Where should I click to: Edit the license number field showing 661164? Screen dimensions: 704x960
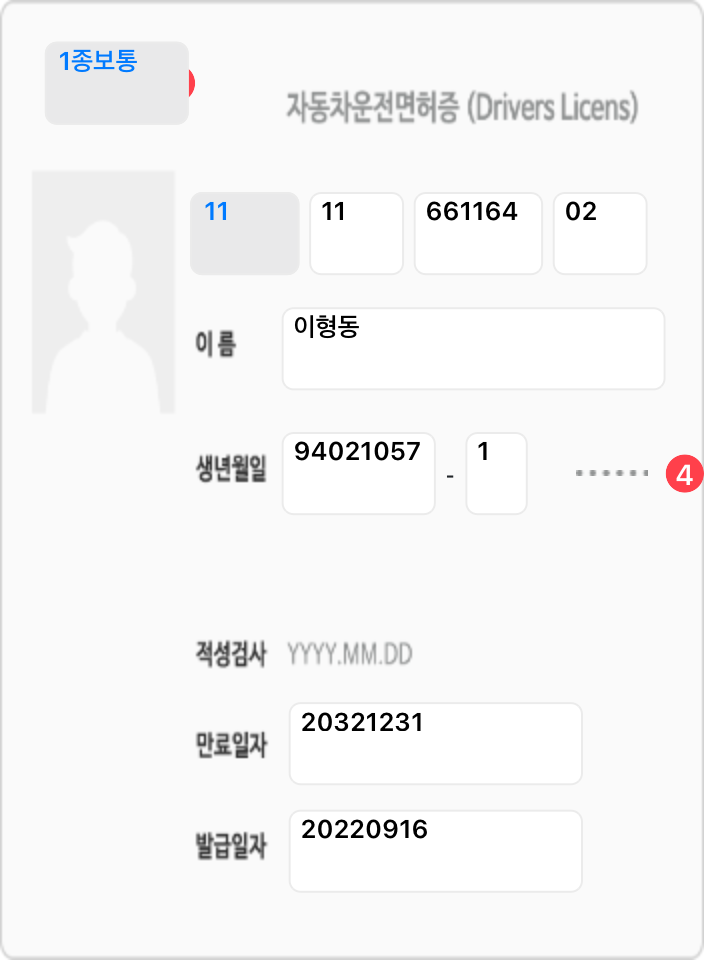478,233
